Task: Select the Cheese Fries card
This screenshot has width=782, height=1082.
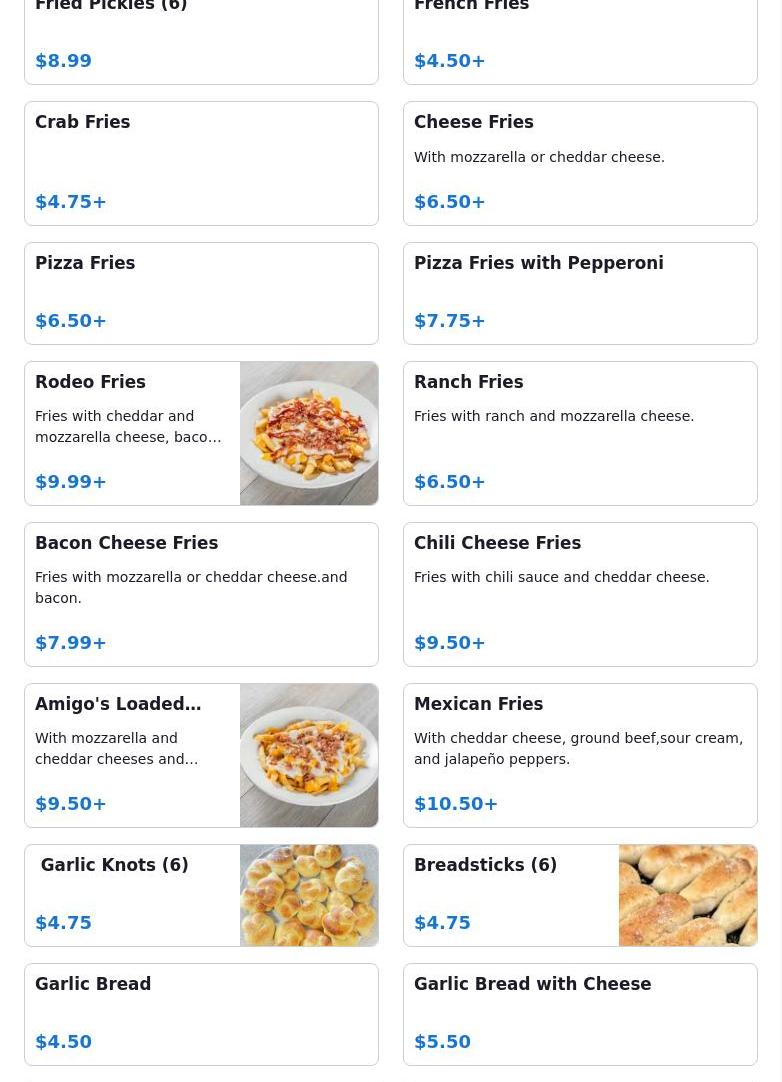Action: [x=580, y=163]
